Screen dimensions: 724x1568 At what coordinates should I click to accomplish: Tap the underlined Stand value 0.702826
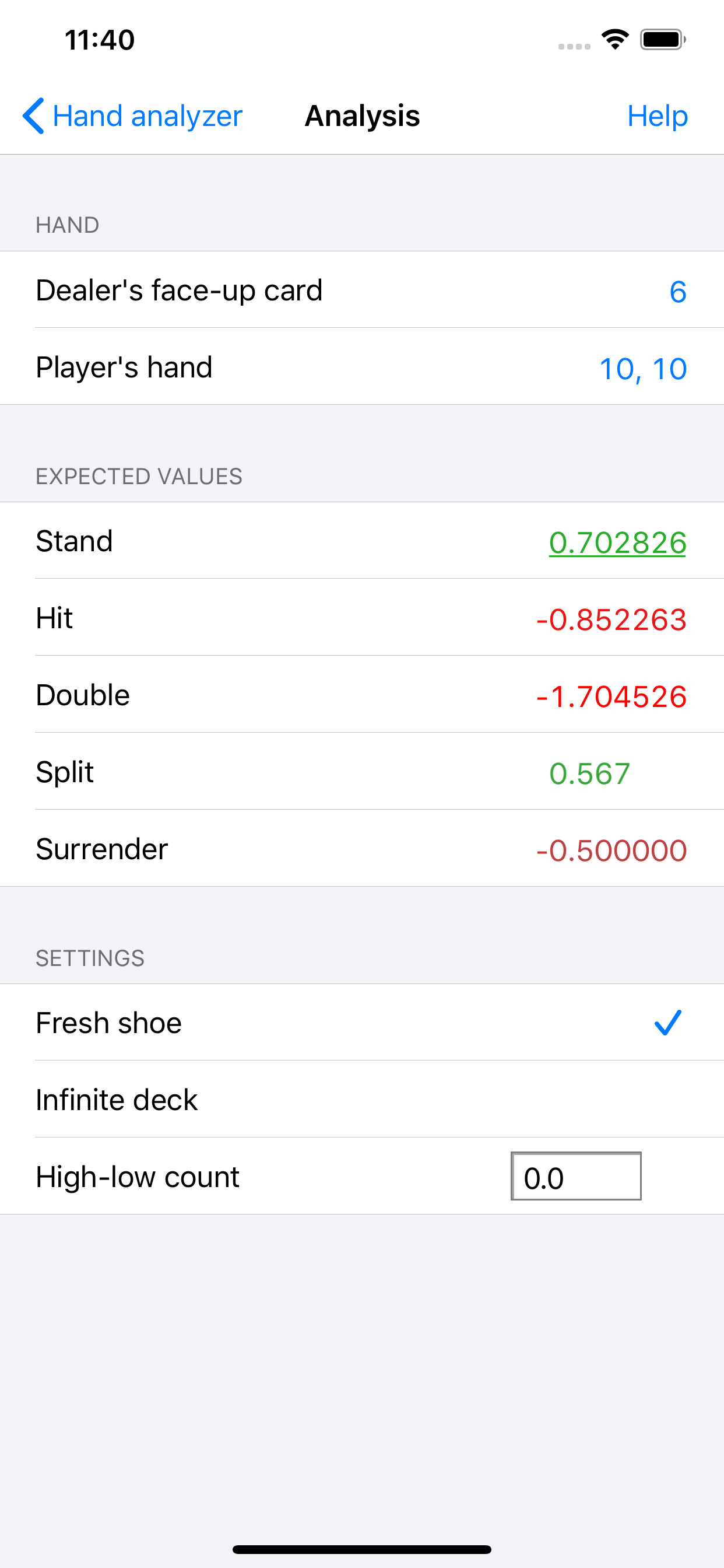coord(617,543)
